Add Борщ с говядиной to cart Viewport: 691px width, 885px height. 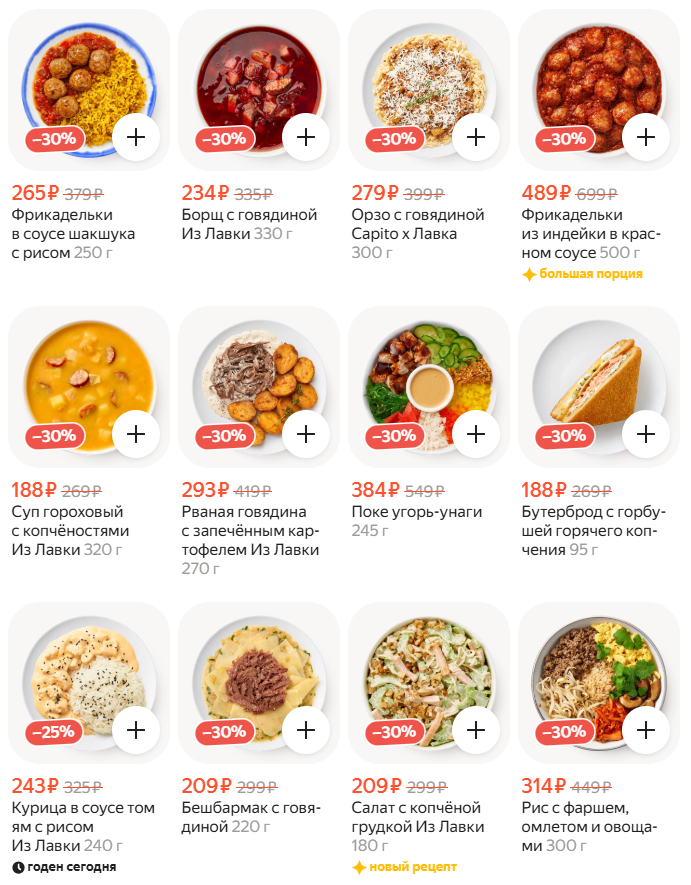[306, 137]
